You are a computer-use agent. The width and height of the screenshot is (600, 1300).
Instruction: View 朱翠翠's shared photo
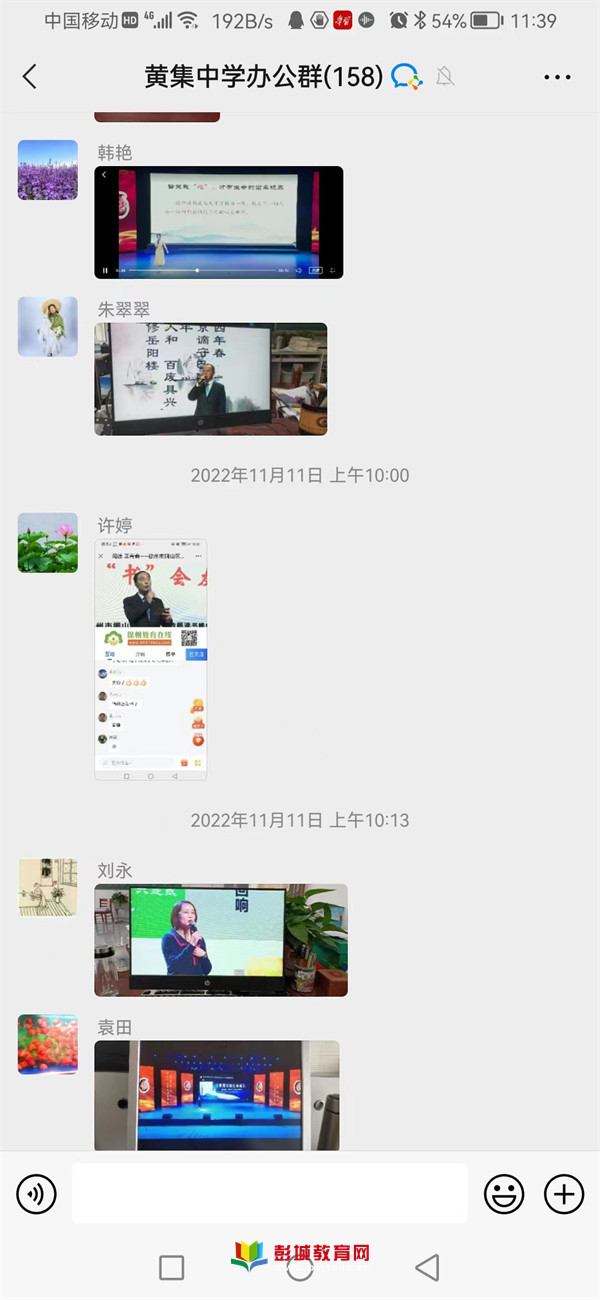click(x=210, y=379)
